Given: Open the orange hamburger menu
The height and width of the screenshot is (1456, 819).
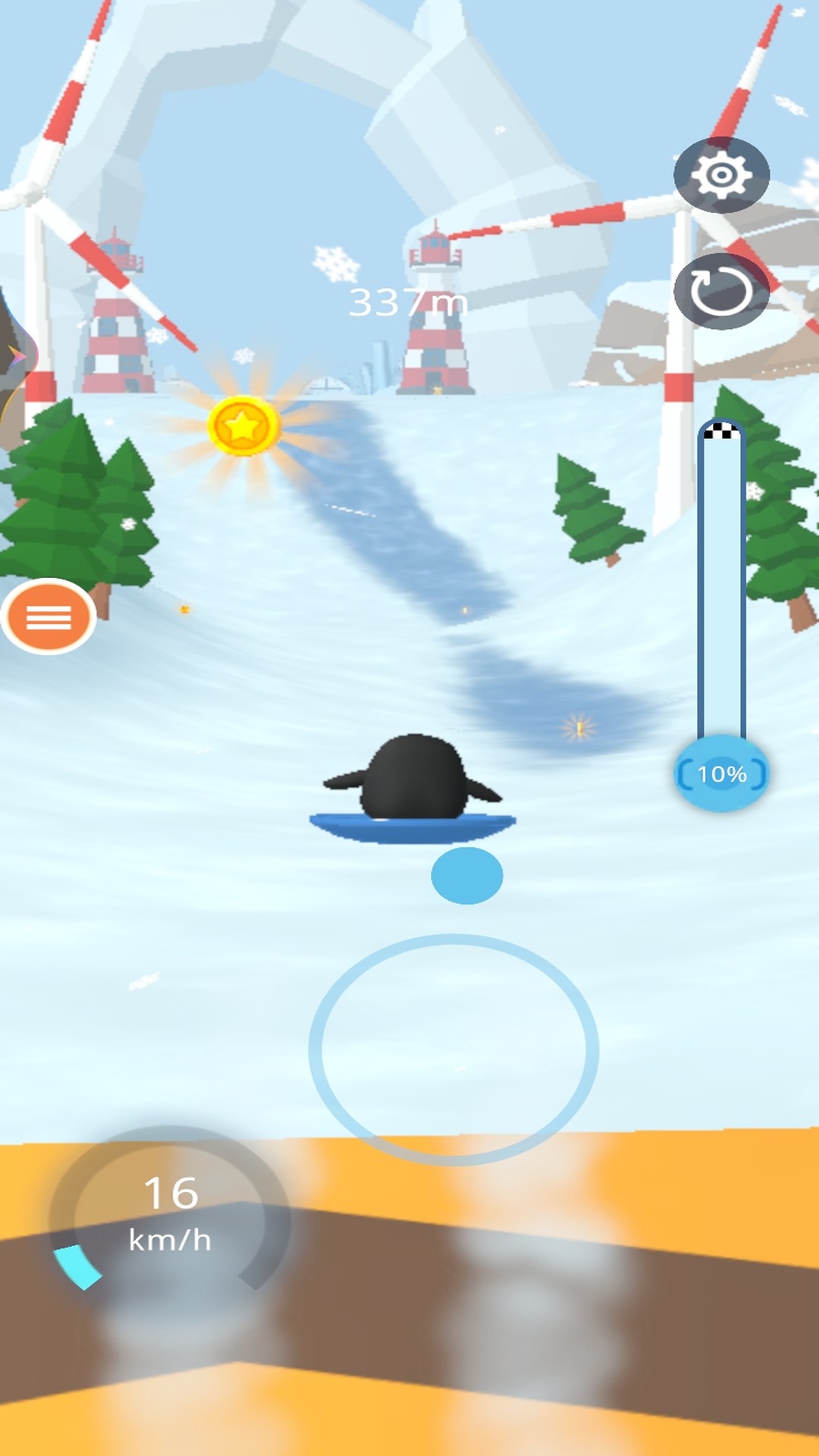Looking at the screenshot, I should click(49, 617).
